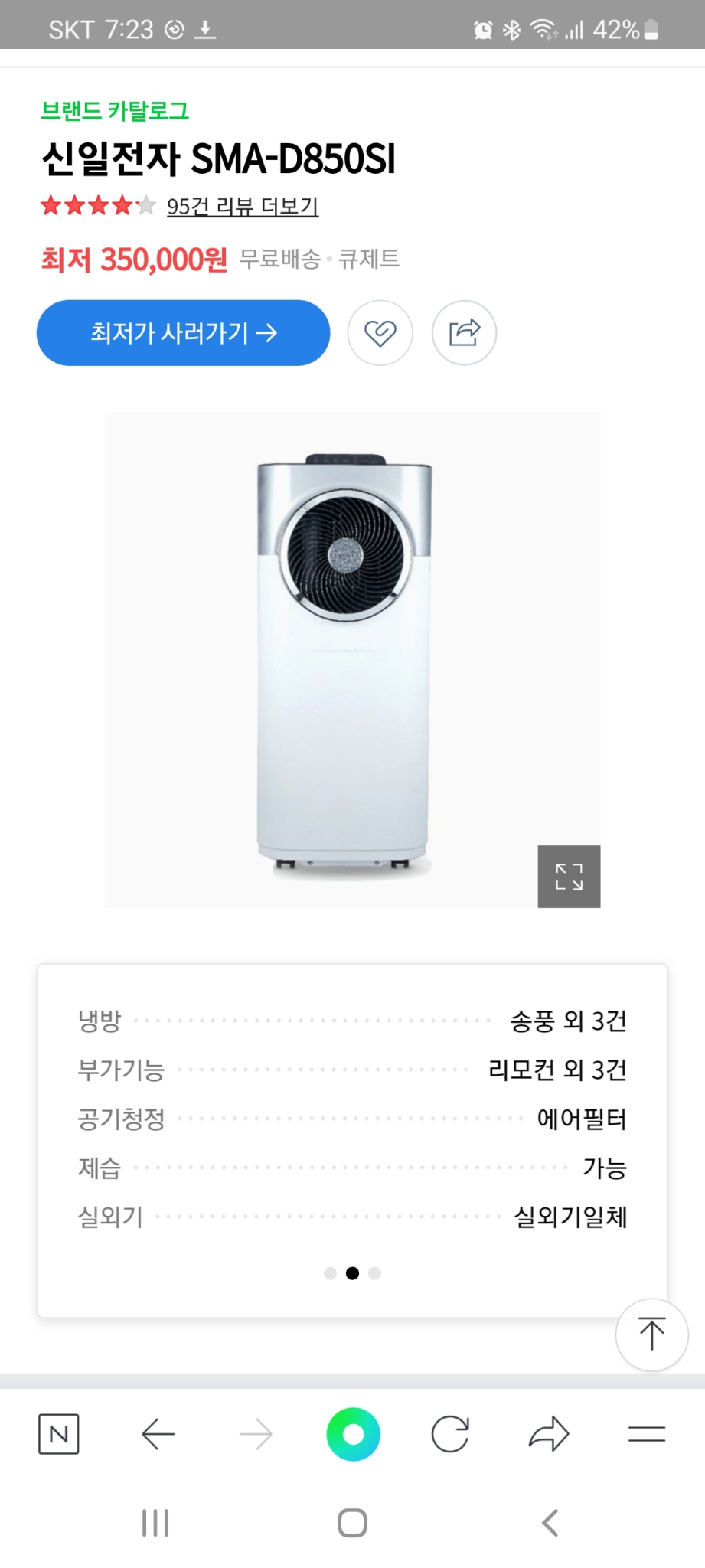Tap the browser back arrow
Screen dimensions: 705x1568
tap(157, 1434)
